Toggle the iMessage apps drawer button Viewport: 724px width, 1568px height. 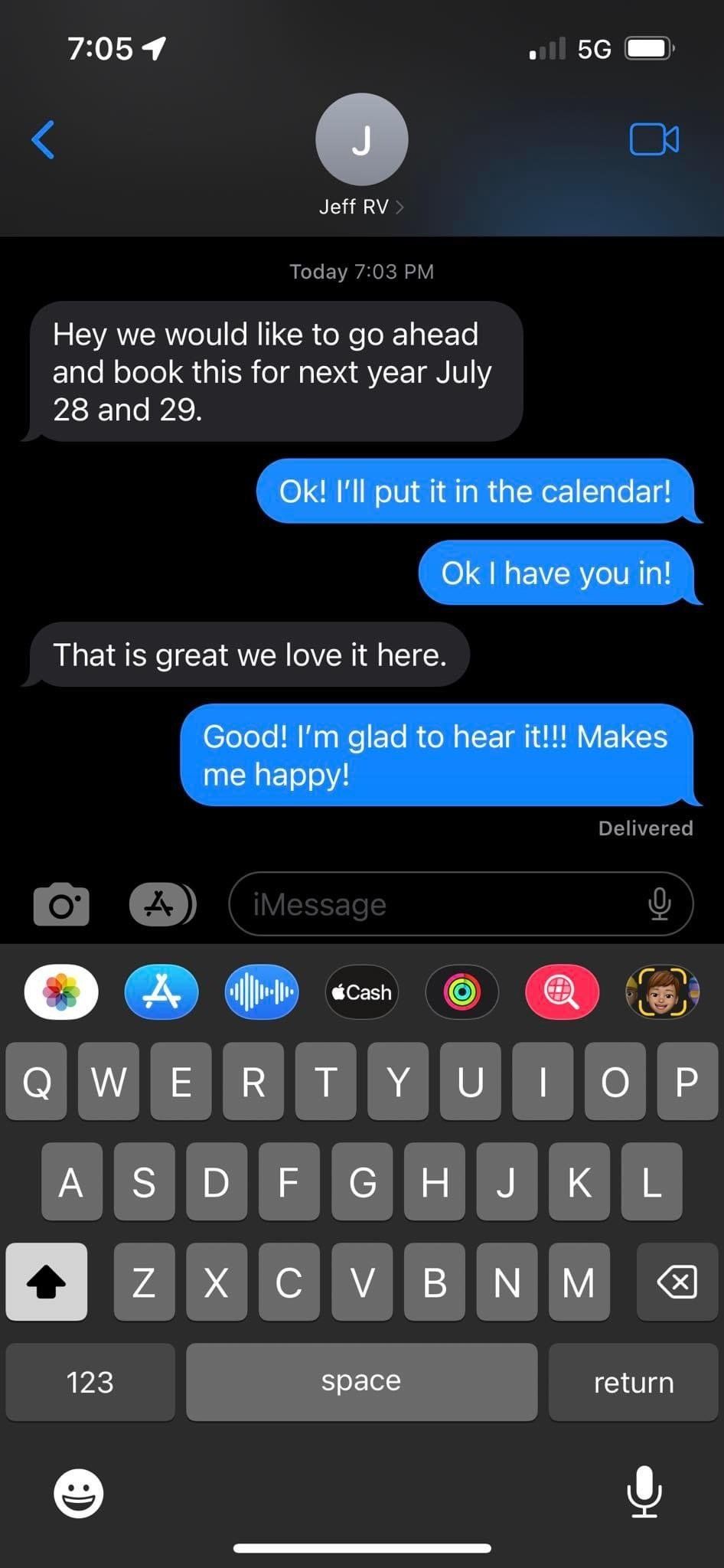pos(162,904)
